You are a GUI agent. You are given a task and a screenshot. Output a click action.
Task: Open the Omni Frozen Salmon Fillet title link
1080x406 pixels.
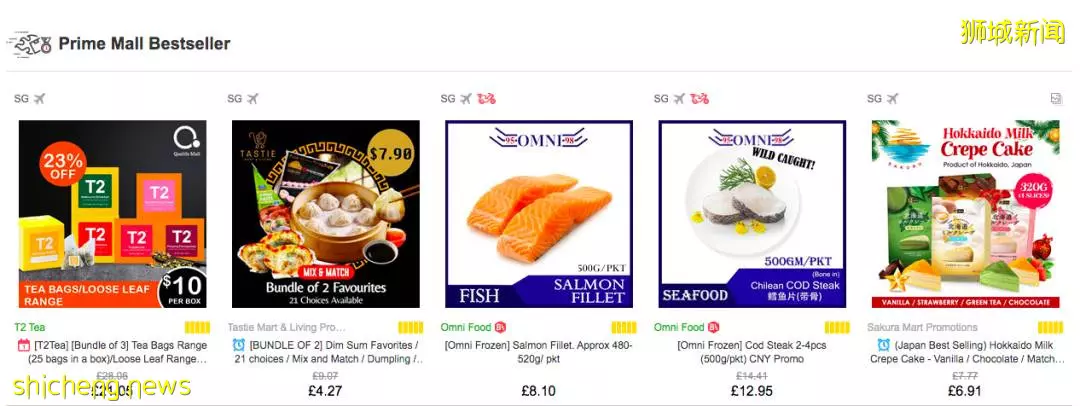click(x=539, y=352)
